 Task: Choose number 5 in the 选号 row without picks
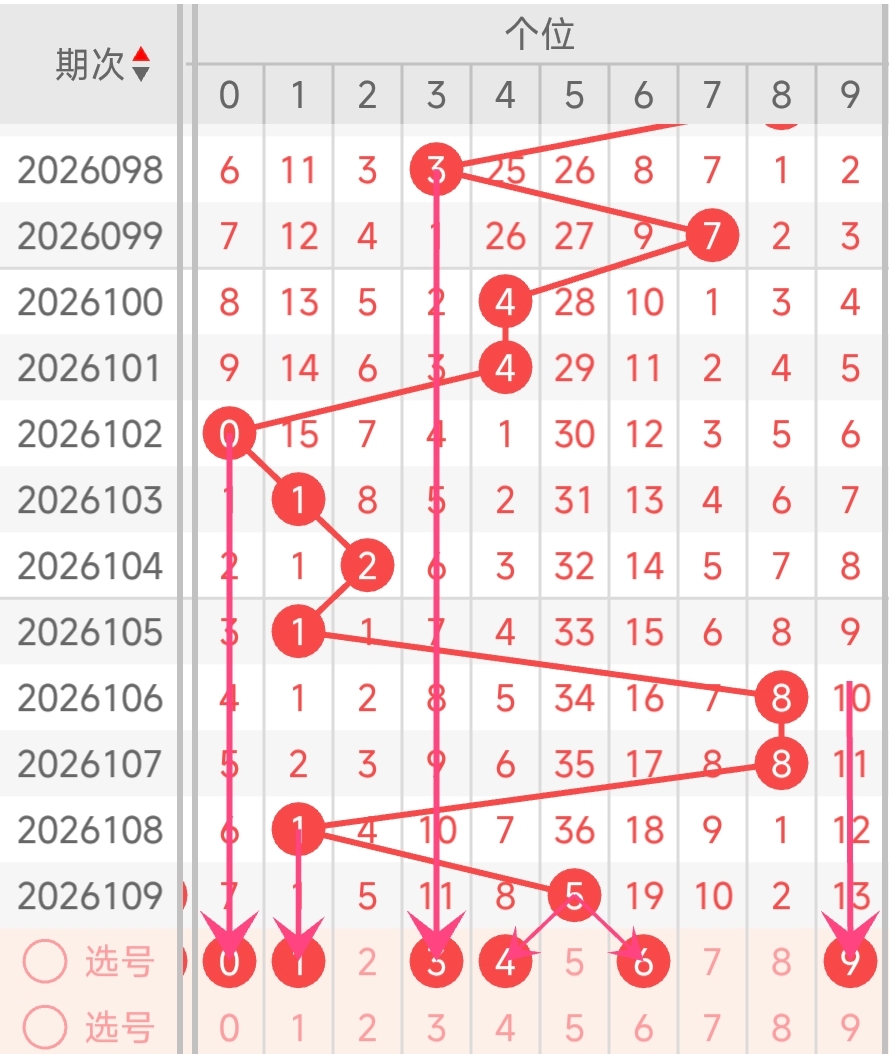(574, 1026)
